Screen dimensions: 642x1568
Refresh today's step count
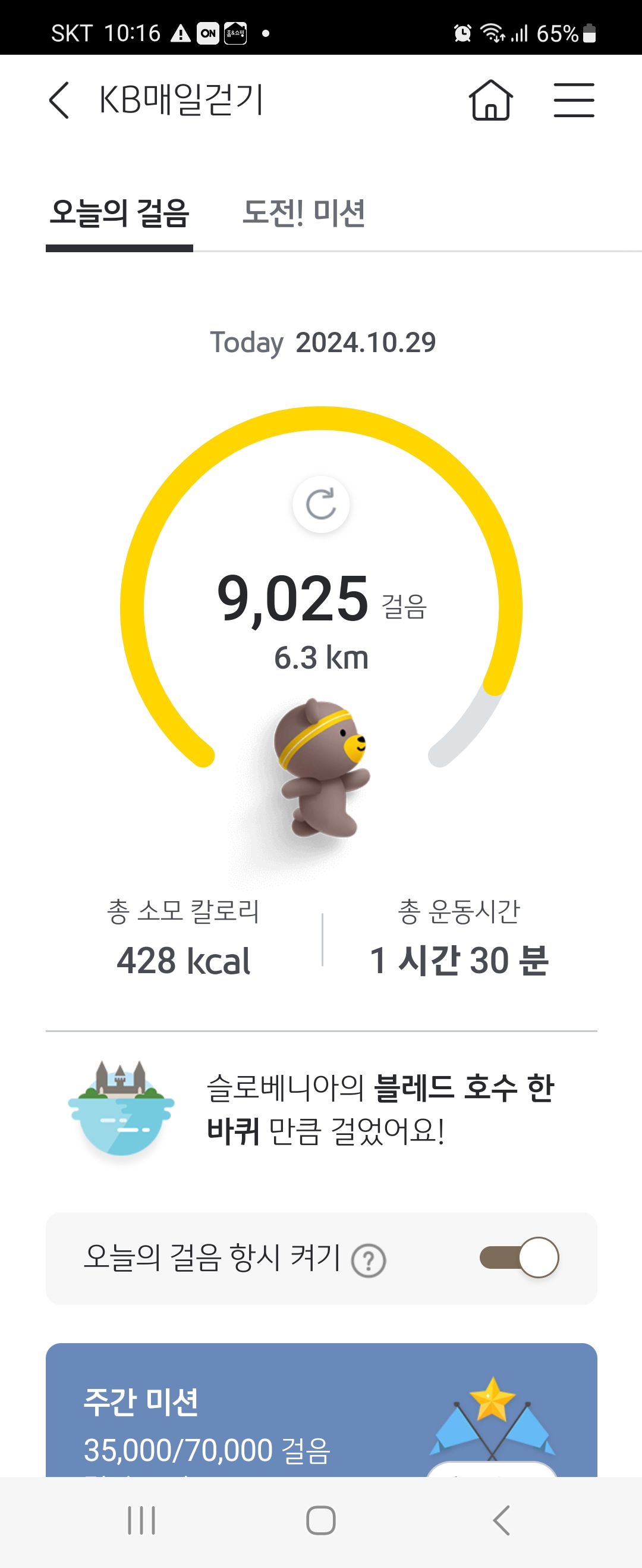[320, 504]
